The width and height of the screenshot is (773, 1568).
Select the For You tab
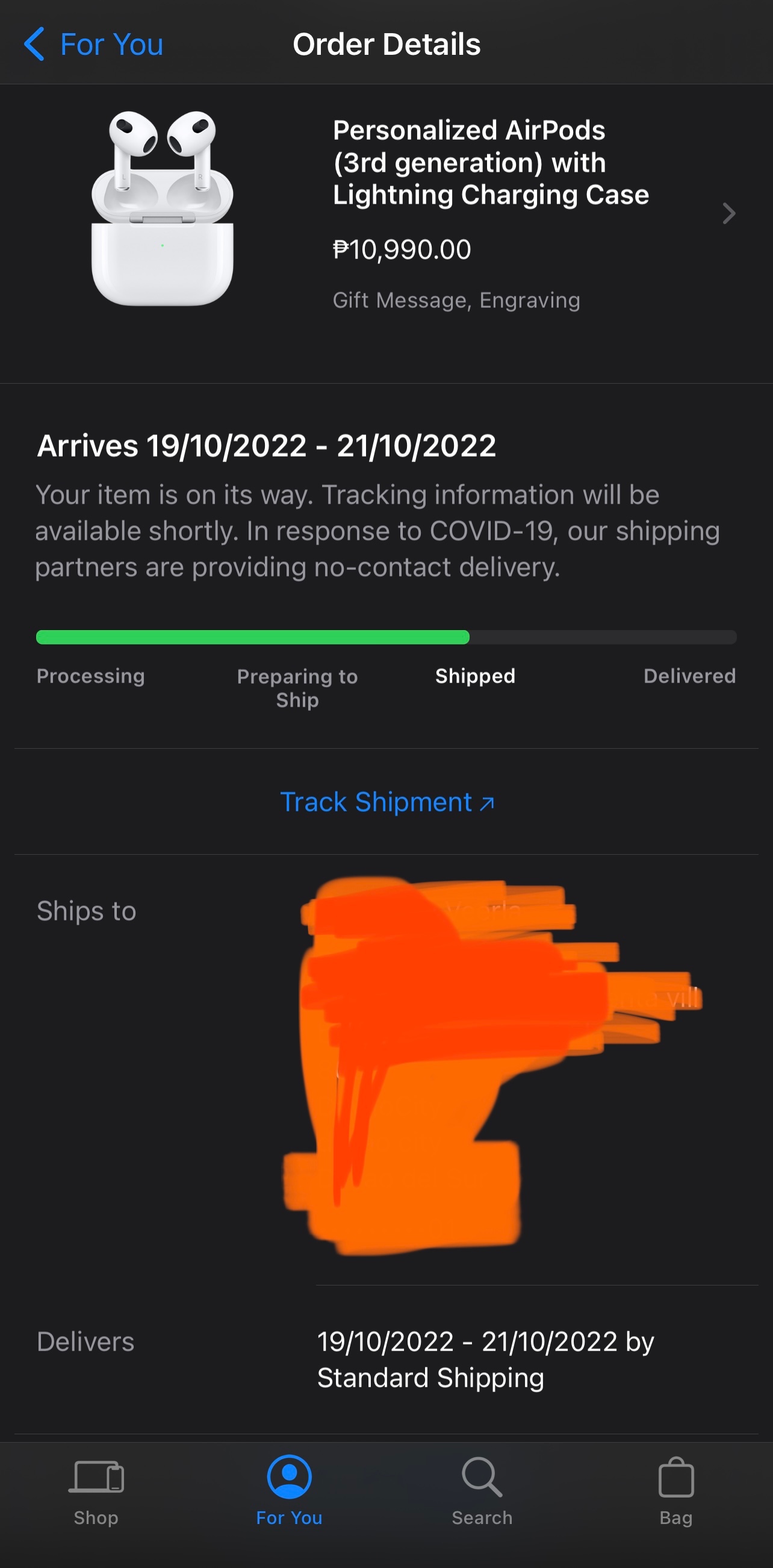289,1491
